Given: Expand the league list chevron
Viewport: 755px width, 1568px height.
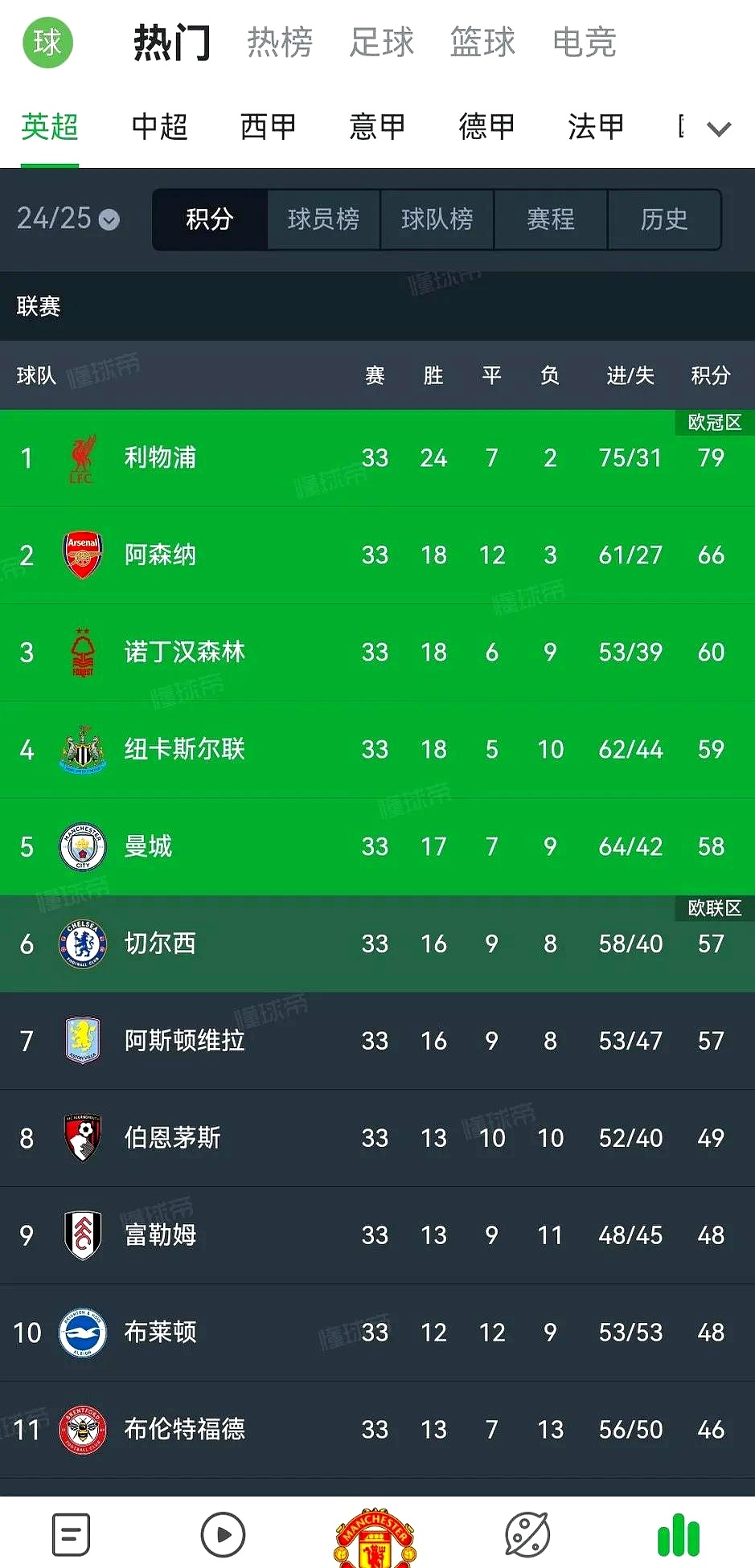Looking at the screenshot, I should click(x=718, y=129).
